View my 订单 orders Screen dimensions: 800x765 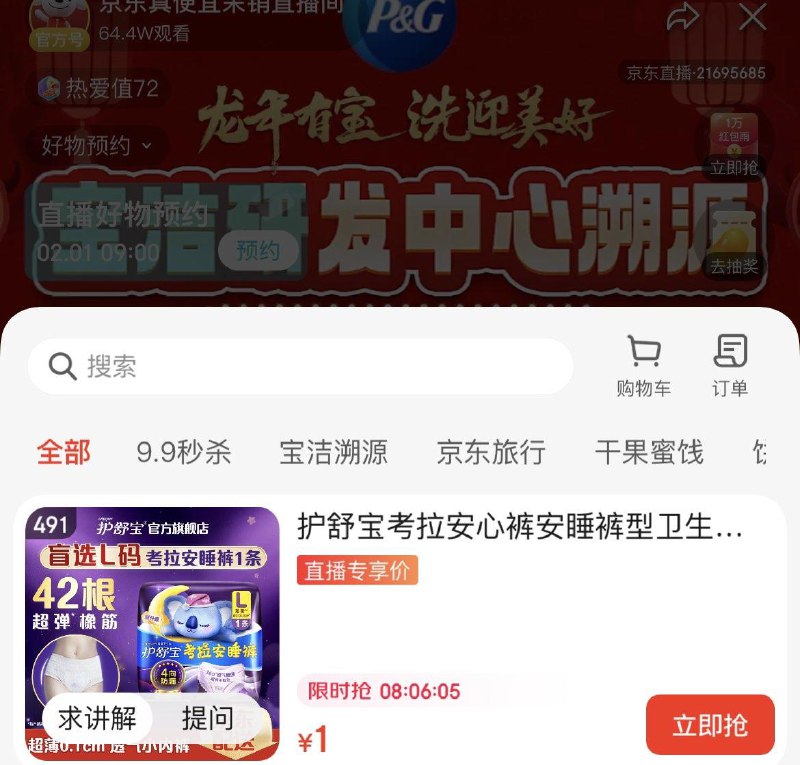pyautogui.click(x=730, y=366)
